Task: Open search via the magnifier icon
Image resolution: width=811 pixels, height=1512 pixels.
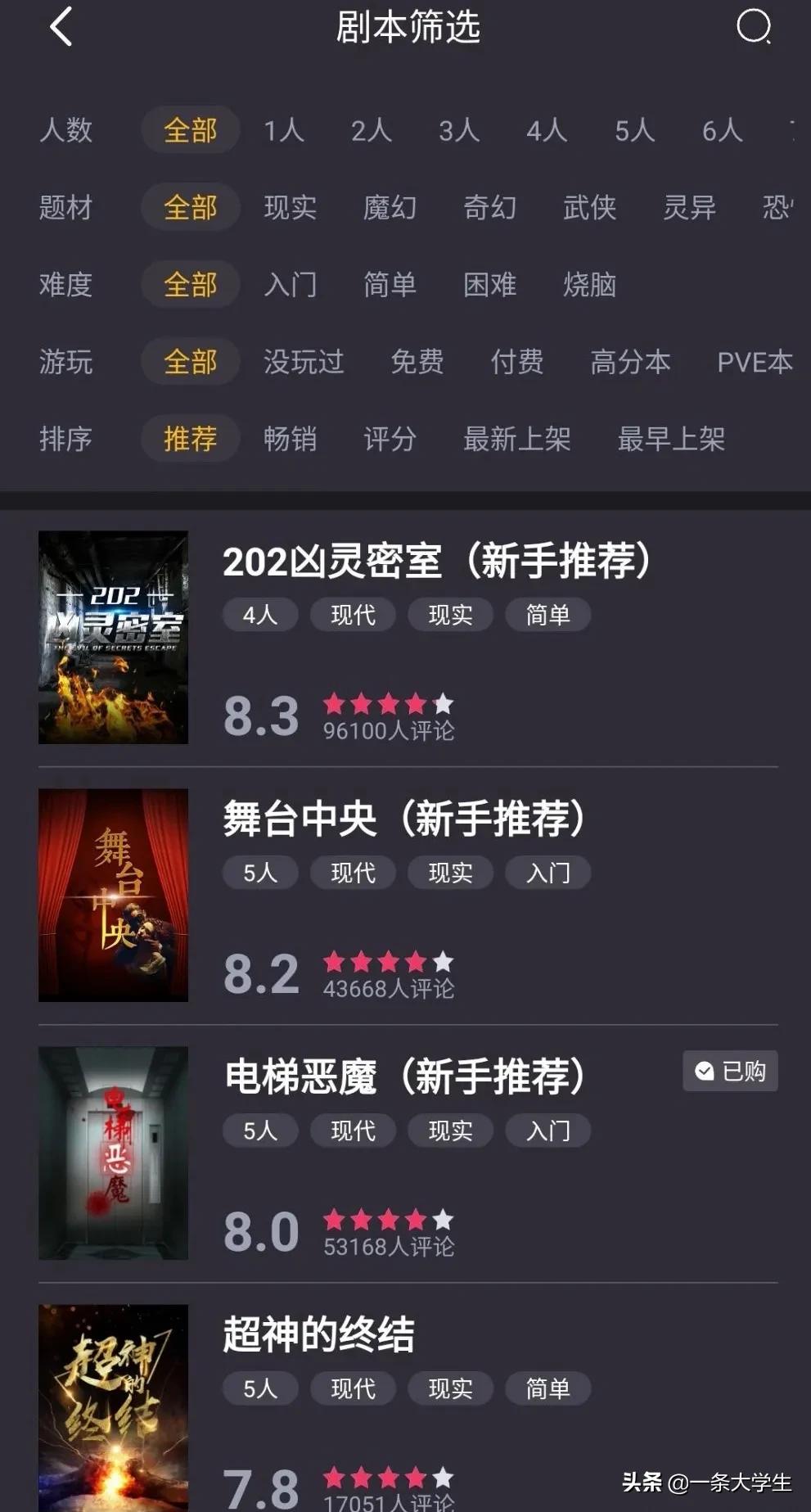Action: click(x=752, y=28)
